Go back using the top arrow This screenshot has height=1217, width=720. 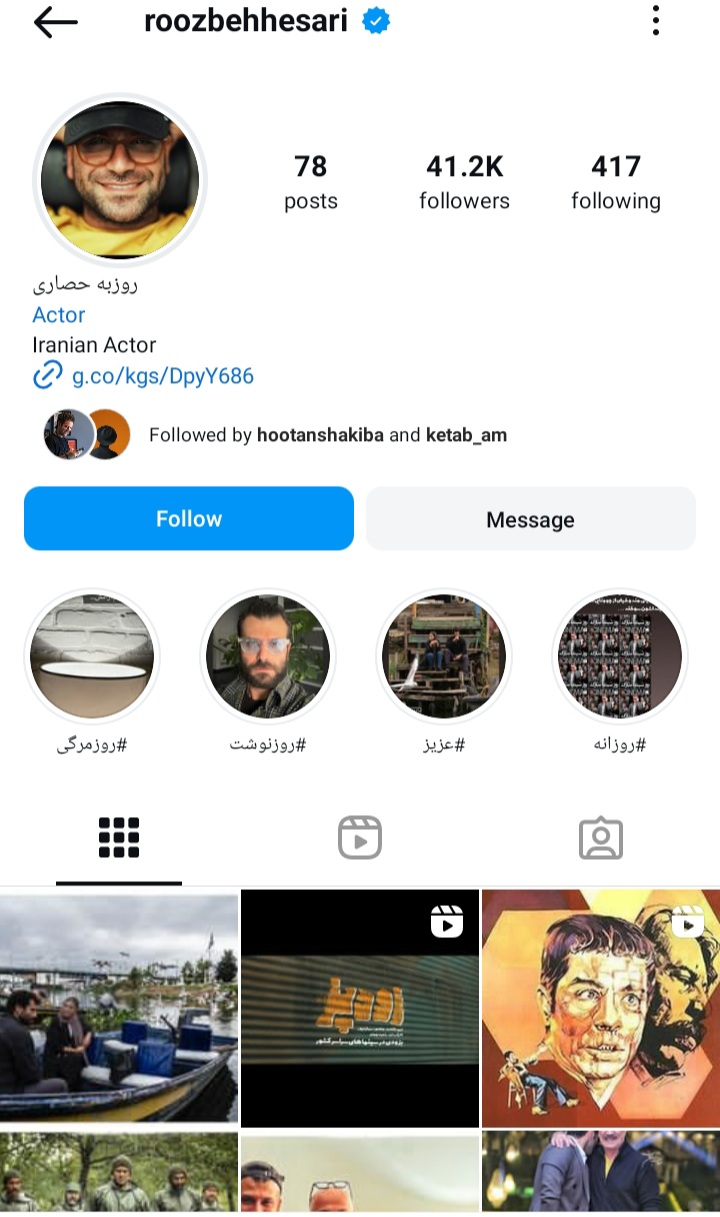[x=55, y=22]
